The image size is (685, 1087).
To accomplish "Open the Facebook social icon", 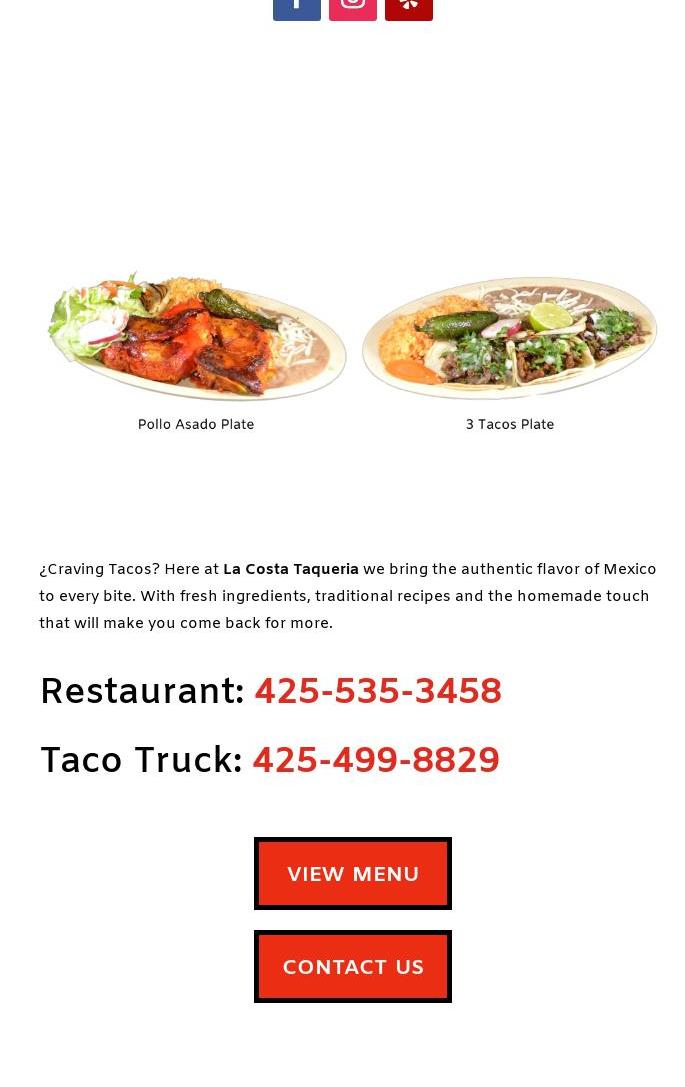I will (297, 7).
